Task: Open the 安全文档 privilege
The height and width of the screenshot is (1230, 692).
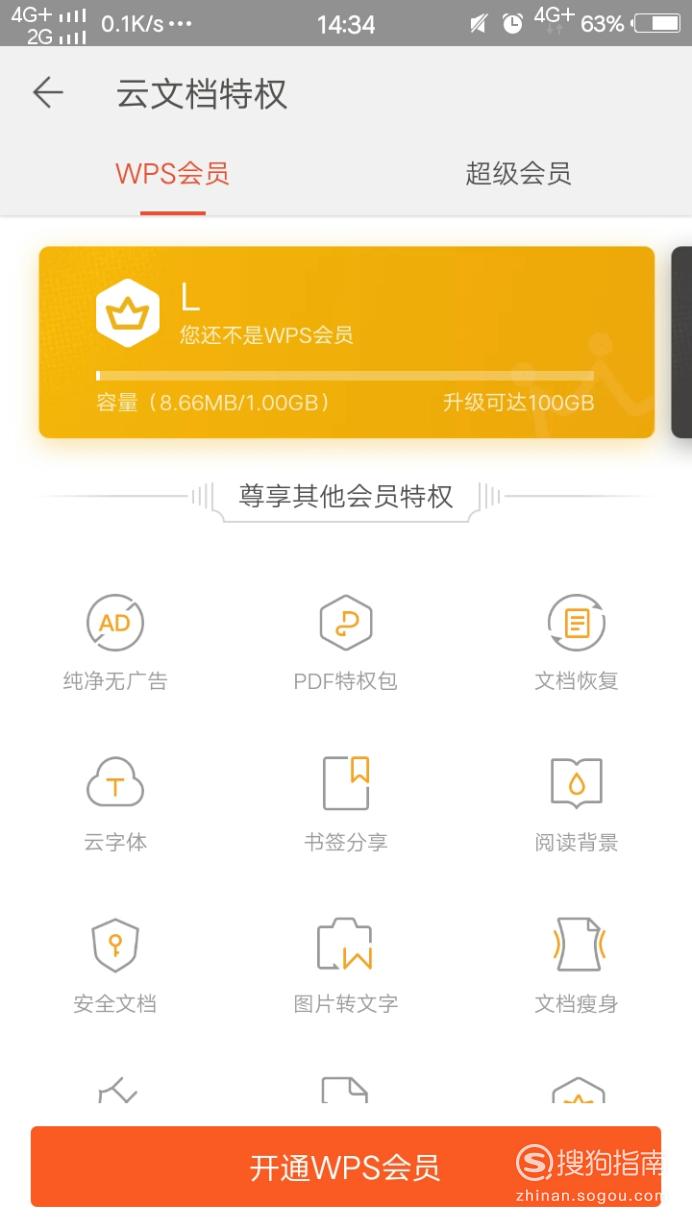Action: point(115,965)
